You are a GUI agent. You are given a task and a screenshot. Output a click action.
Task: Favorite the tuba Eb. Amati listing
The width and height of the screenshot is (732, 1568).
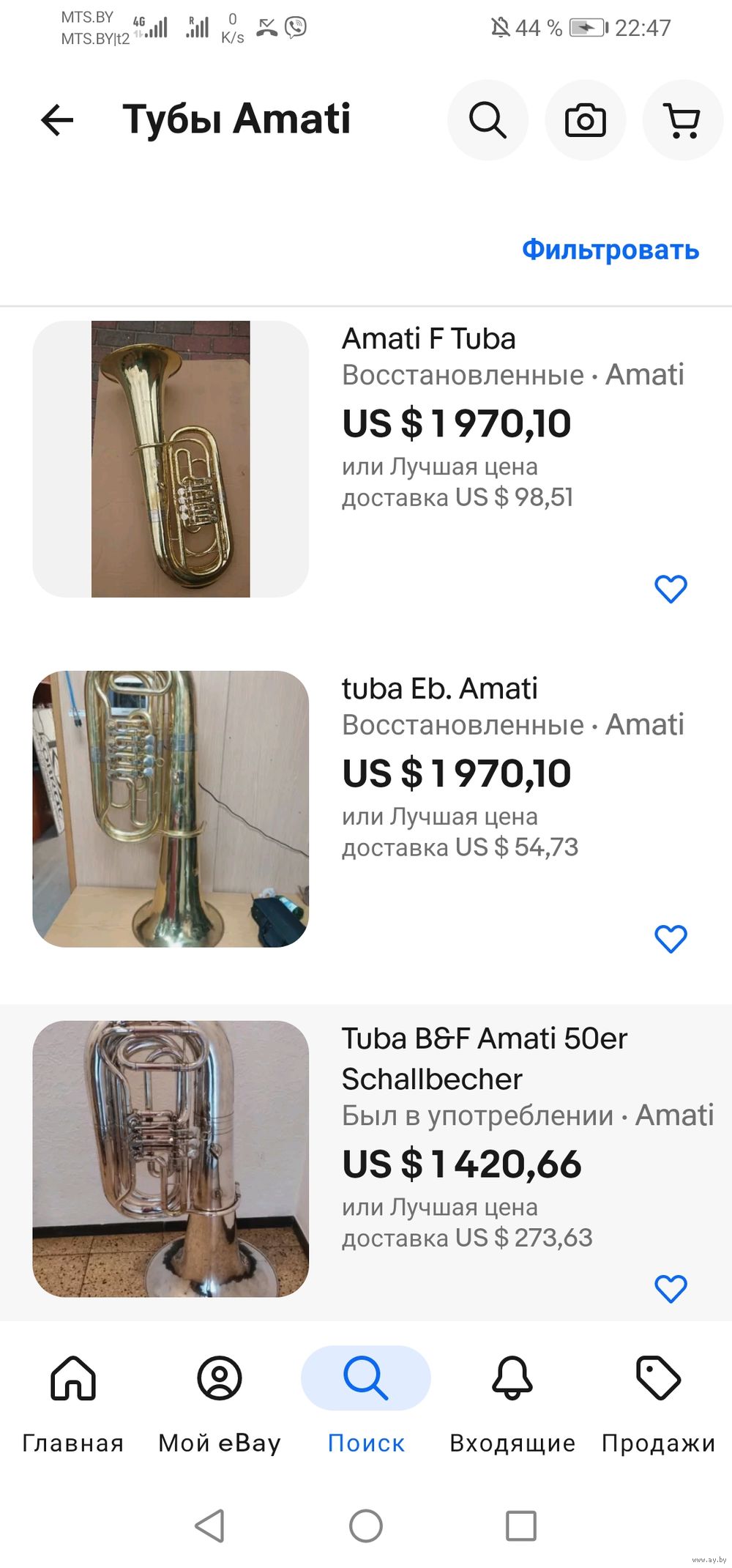click(x=671, y=939)
